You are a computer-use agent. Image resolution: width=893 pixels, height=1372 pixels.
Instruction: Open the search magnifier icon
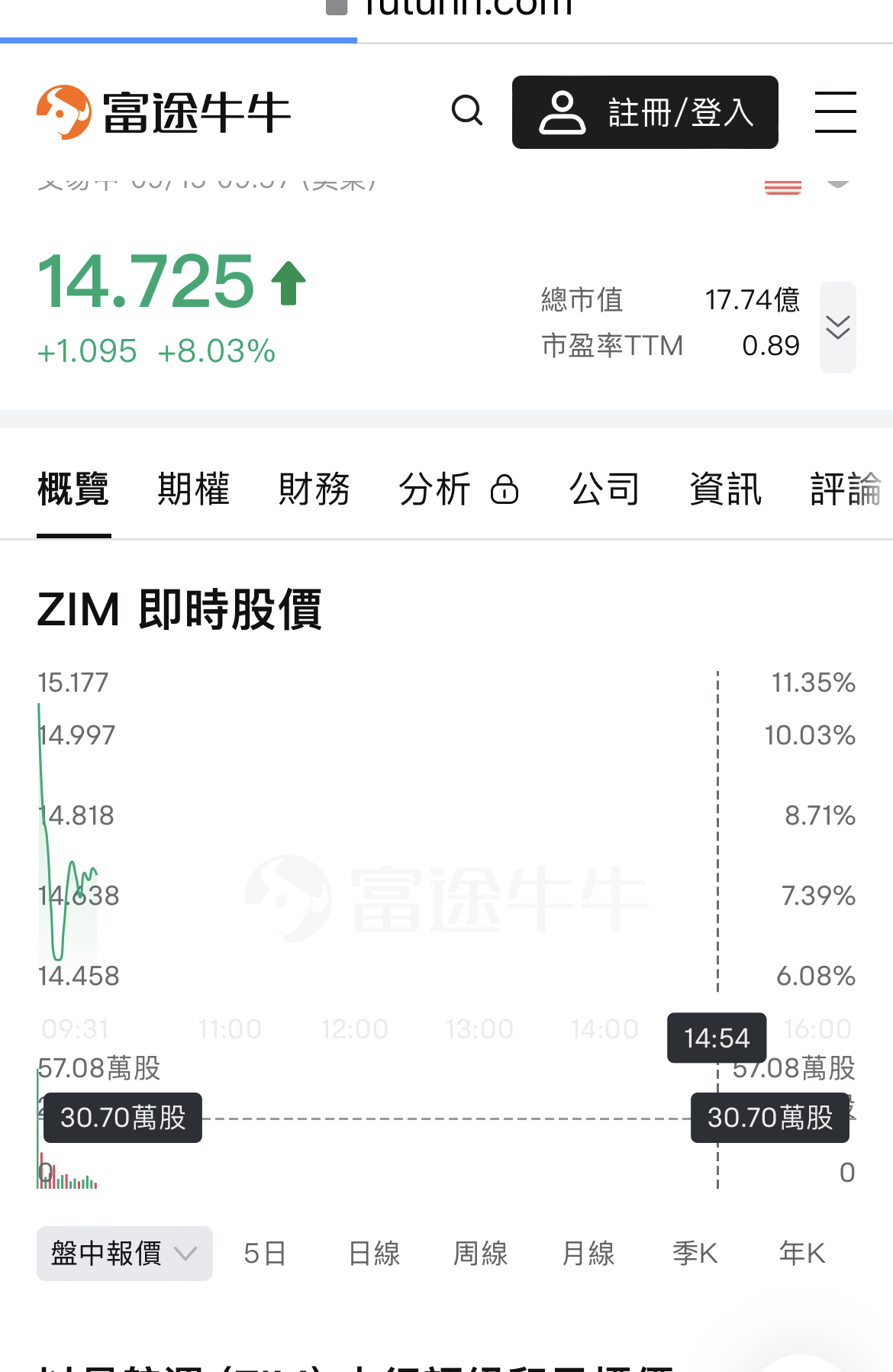click(467, 111)
